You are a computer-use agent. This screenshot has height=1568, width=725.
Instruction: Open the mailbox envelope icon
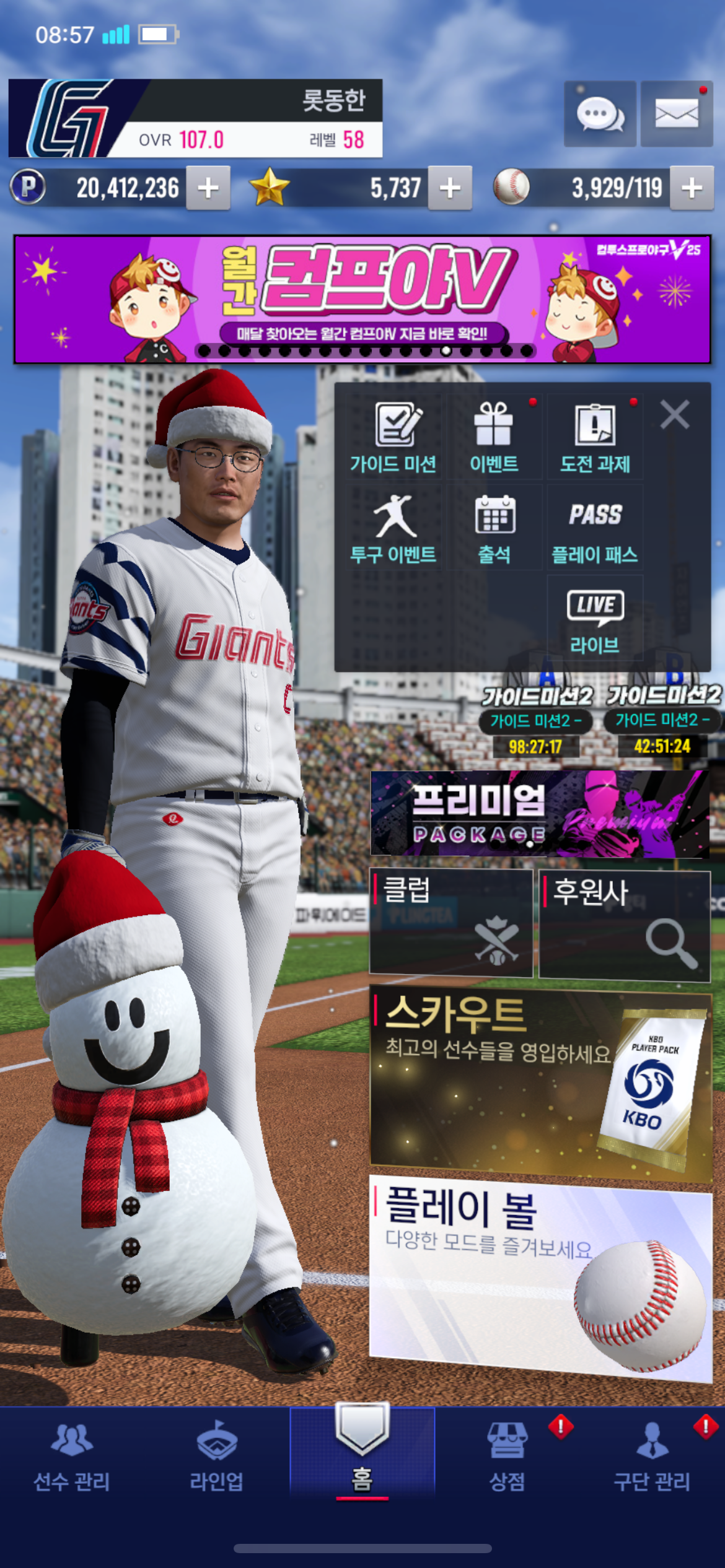676,114
